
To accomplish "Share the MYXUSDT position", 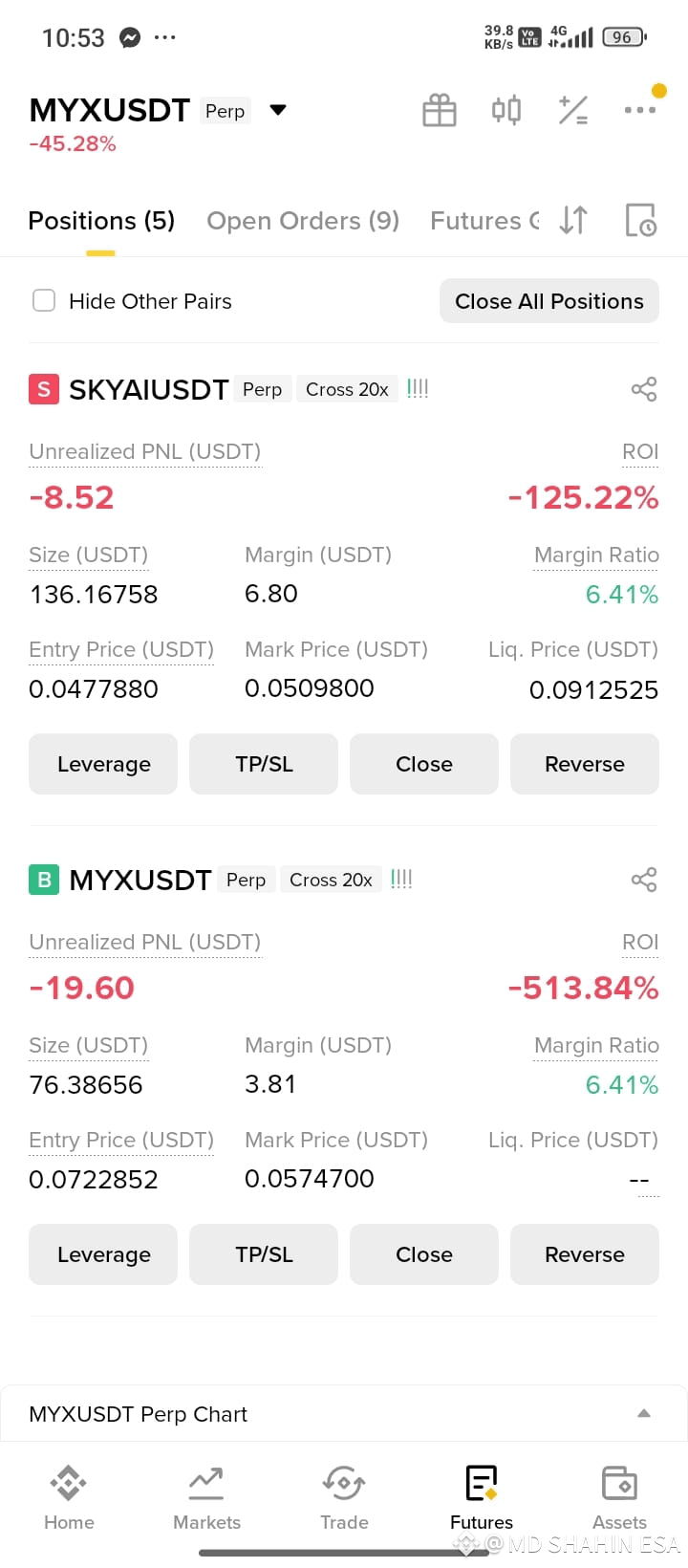I will pyautogui.click(x=644, y=880).
